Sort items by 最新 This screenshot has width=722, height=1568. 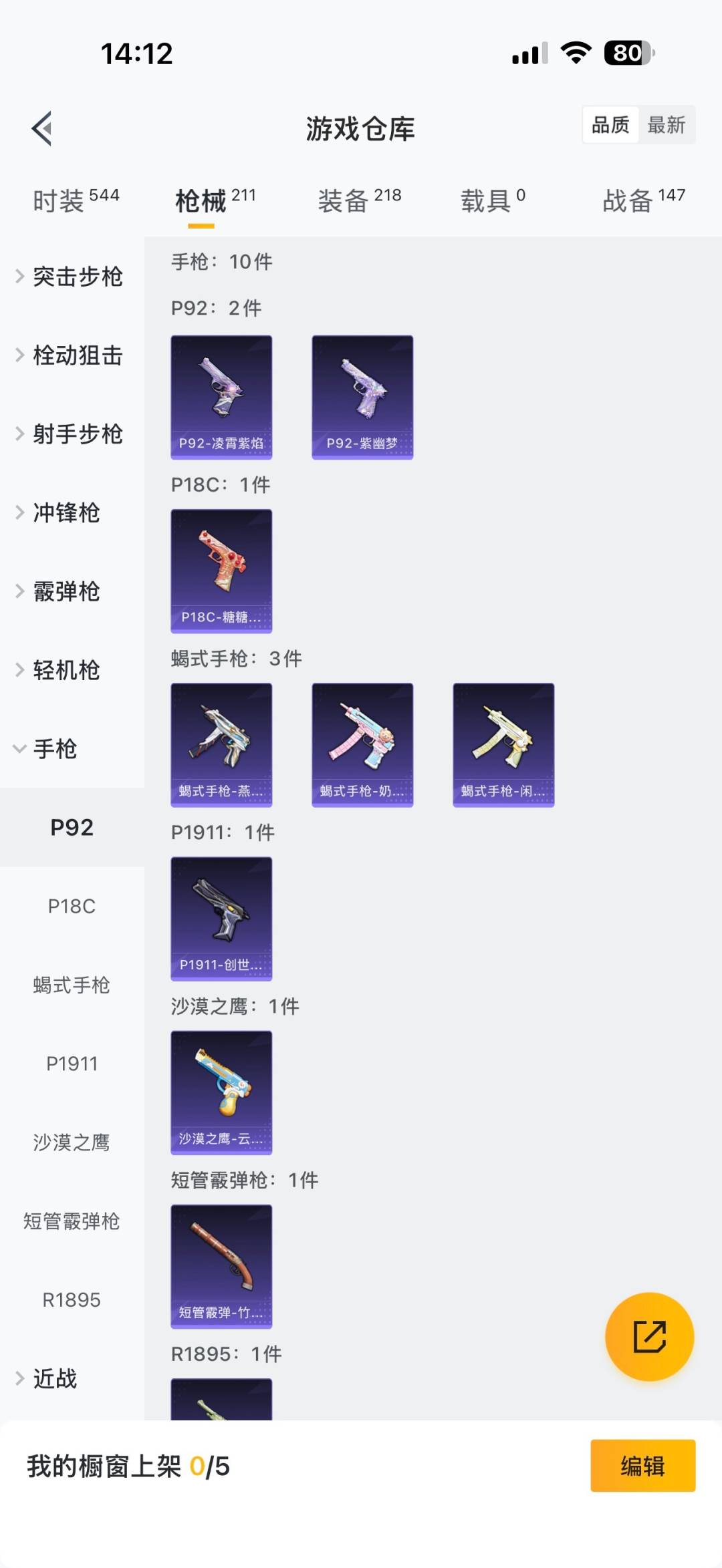666,125
